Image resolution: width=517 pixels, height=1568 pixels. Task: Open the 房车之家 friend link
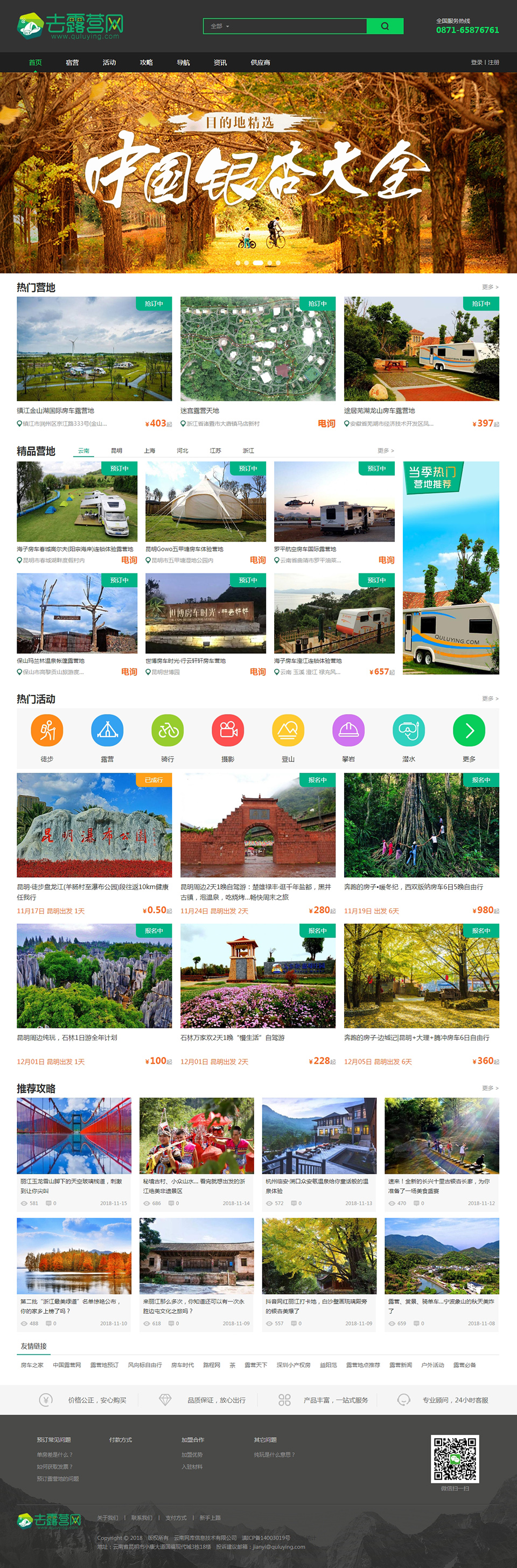(x=32, y=1364)
